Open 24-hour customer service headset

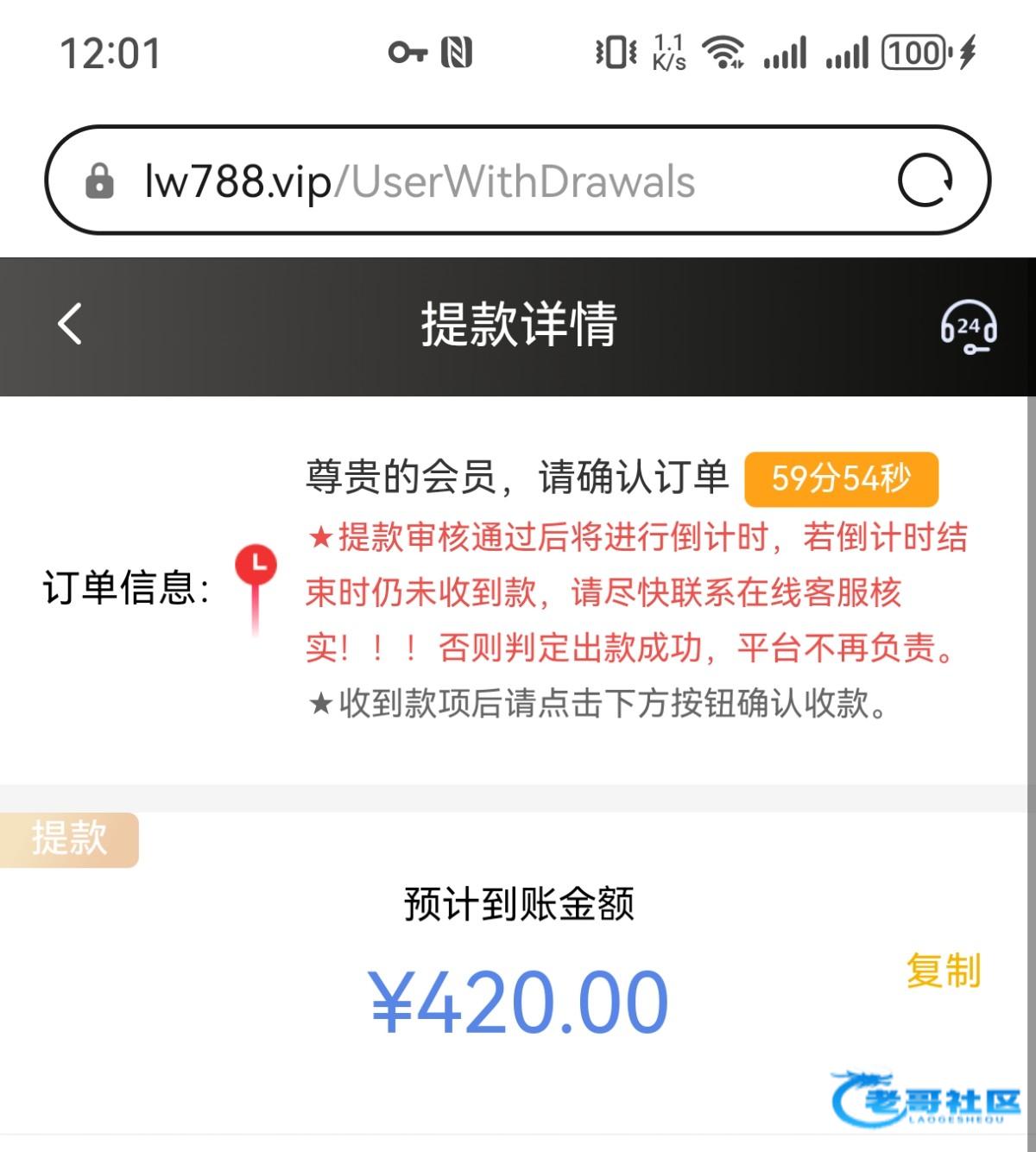(x=968, y=326)
